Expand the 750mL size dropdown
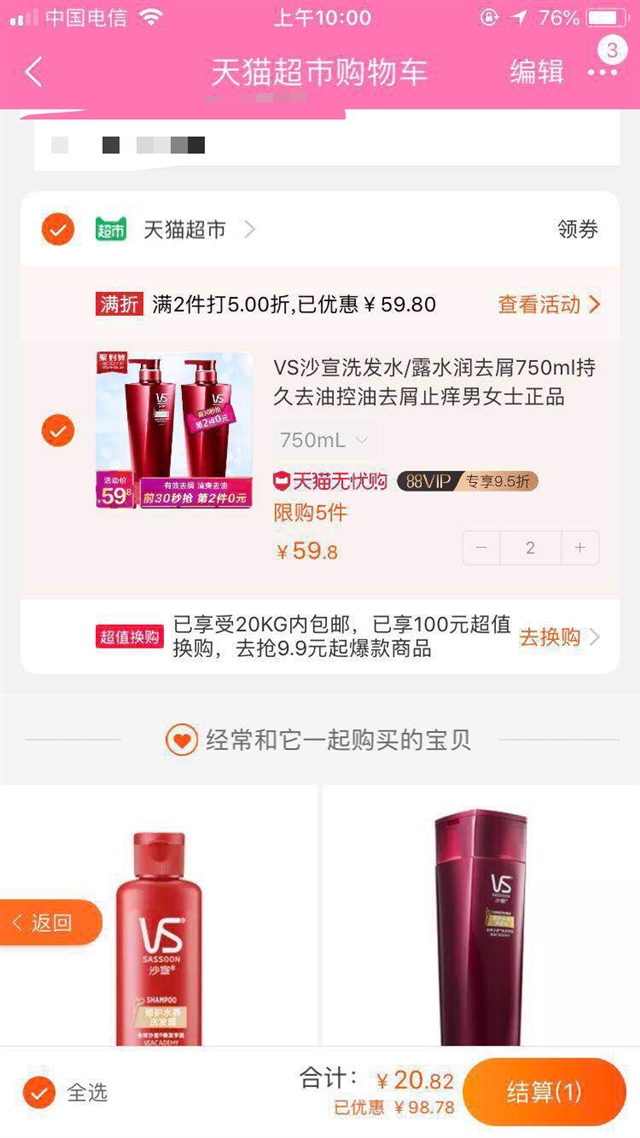Screen dimensions: 640x1138 tap(324, 440)
